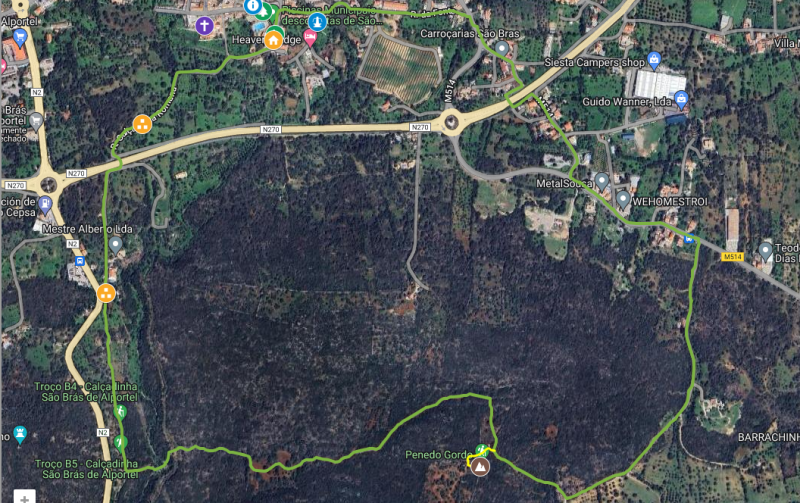Open the Siesta Campers shop marker
This screenshot has height=503, width=800.
(654, 60)
